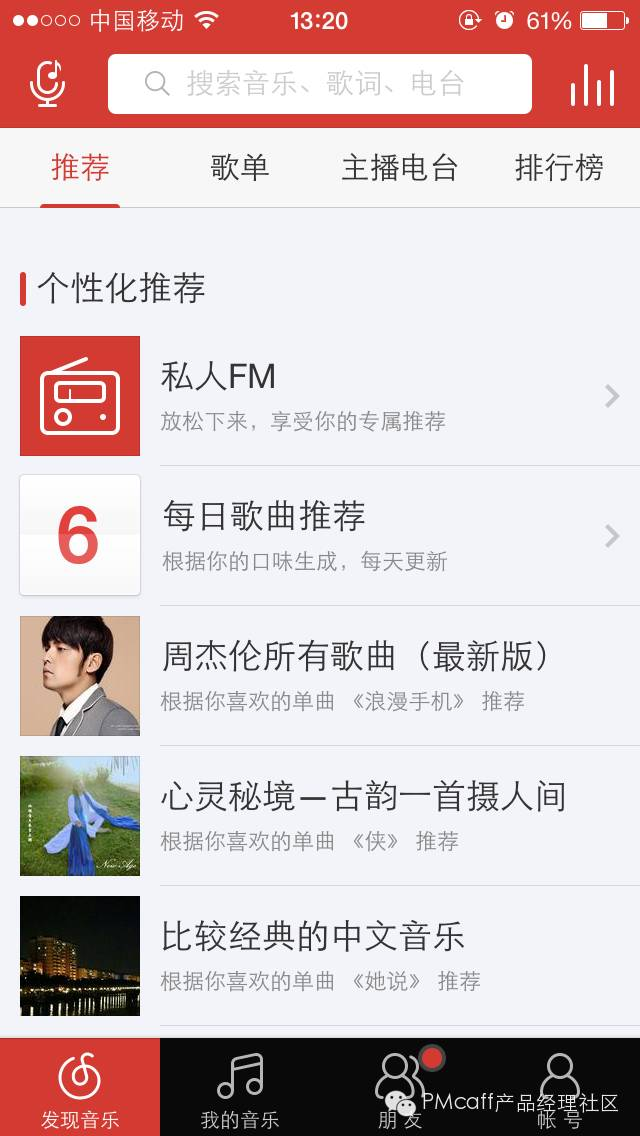The width and height of the screenshot is (640, 1136).
Task: Switch to the 主播电台 tab
Action: (x=399, y=168)
